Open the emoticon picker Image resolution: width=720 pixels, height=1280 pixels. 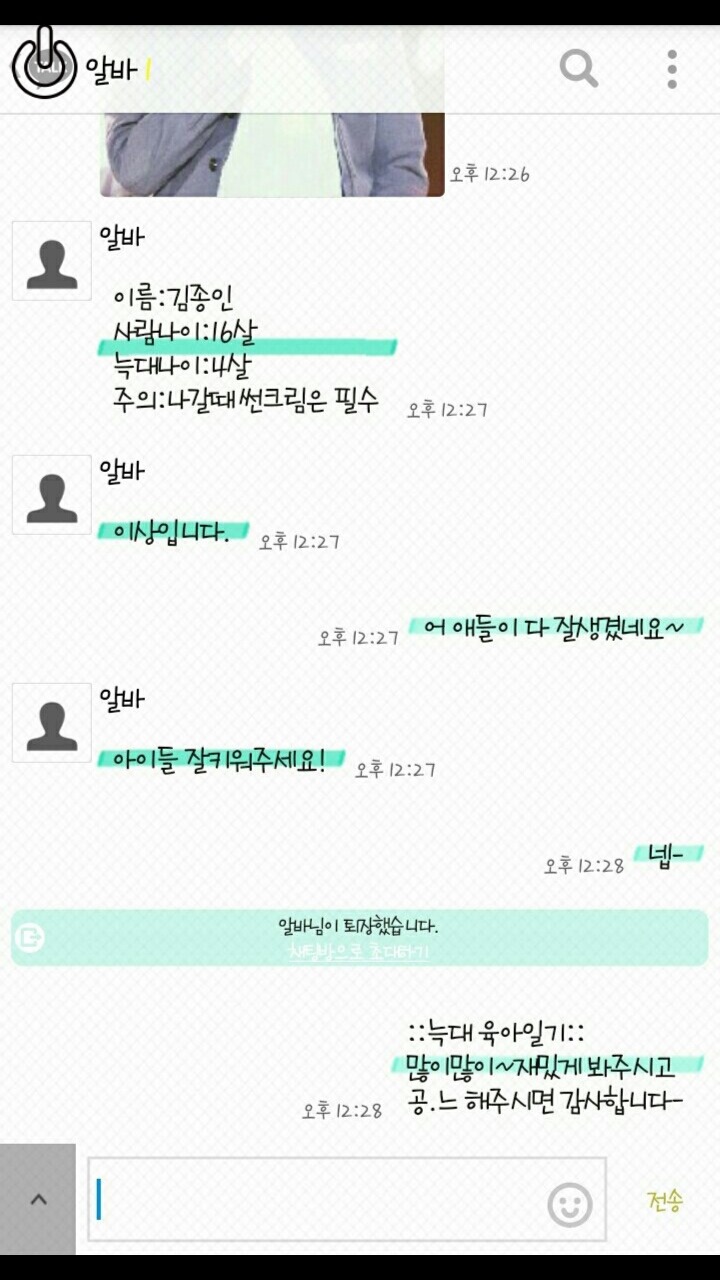(570, 1204)
